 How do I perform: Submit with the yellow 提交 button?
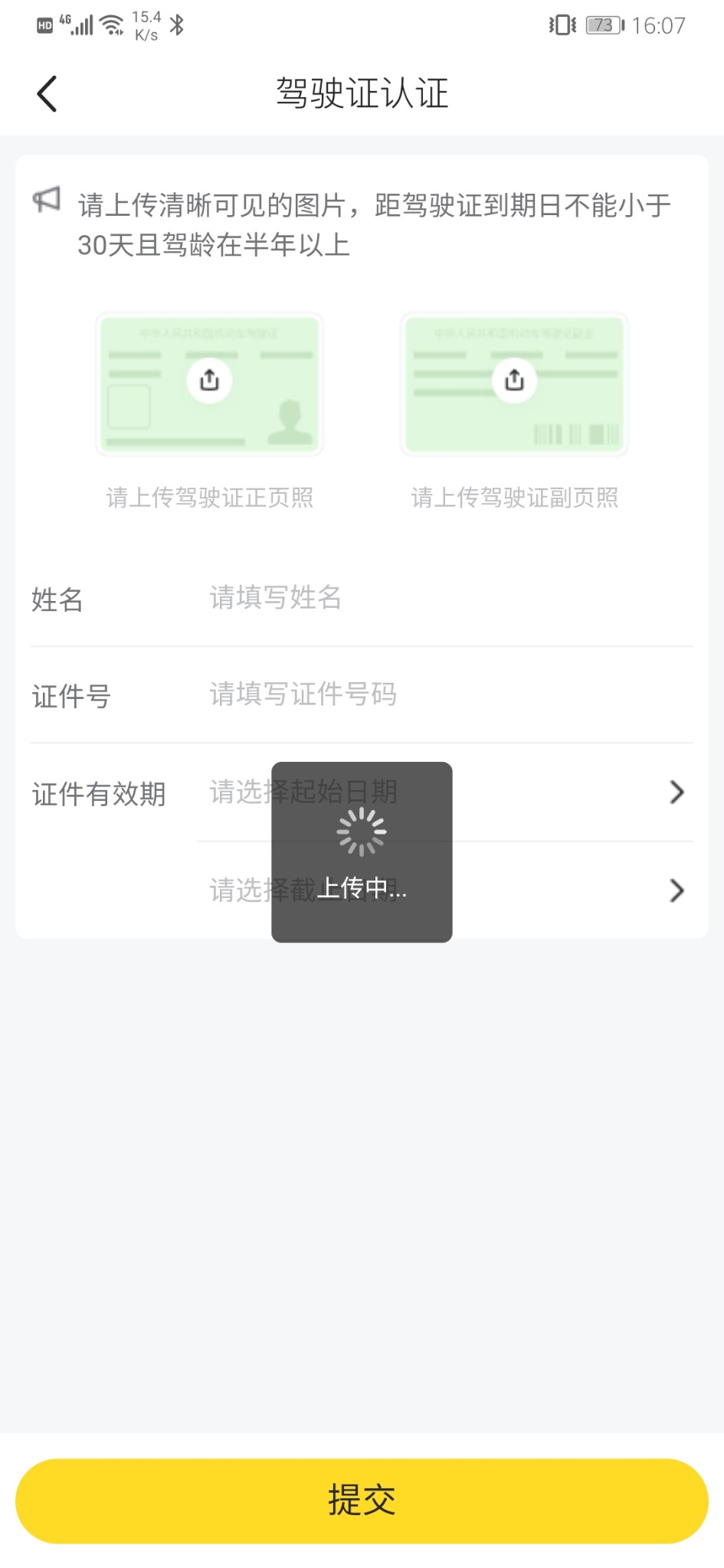[362, 1501]
